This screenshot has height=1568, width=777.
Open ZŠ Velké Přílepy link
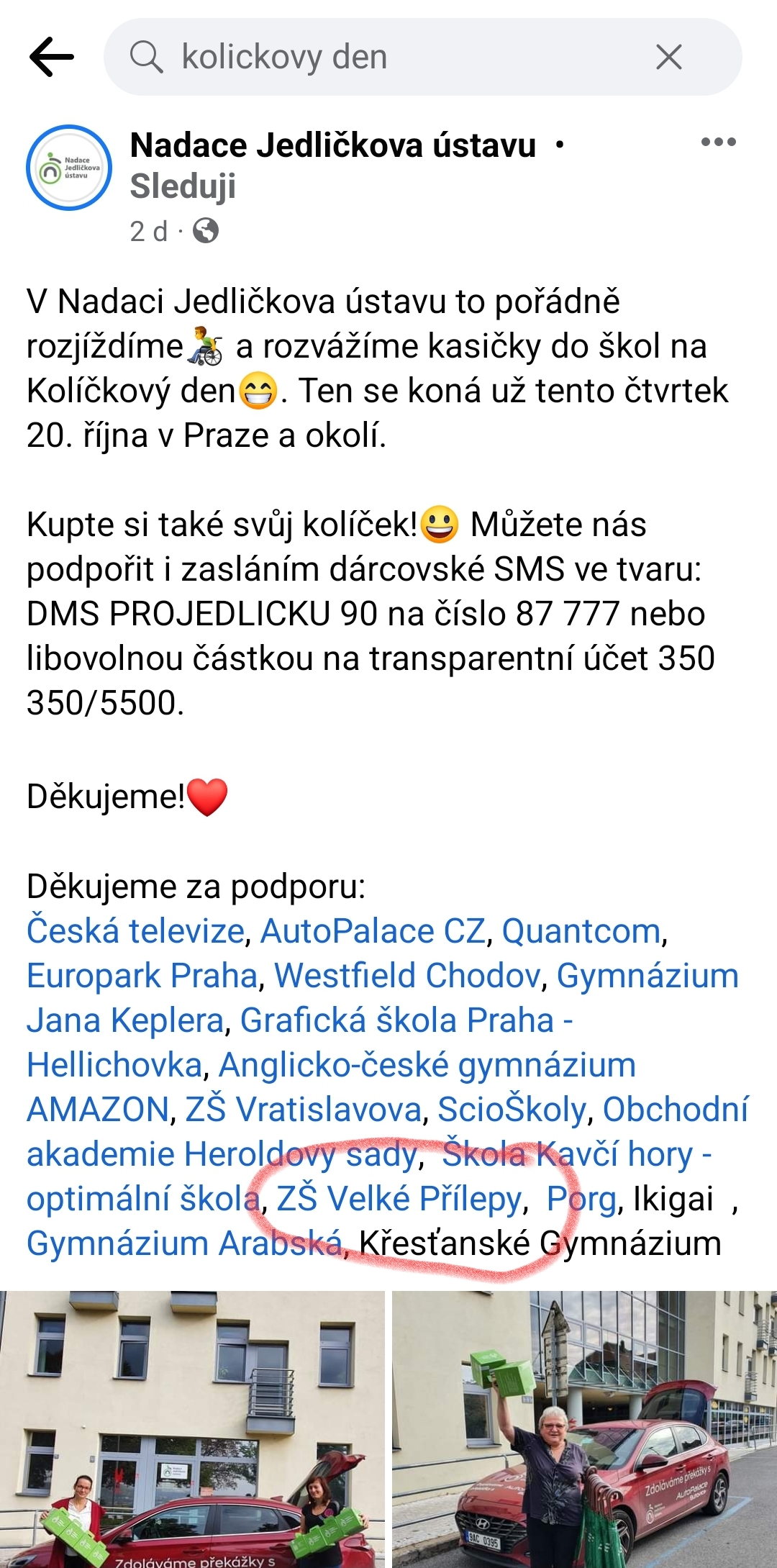[x=399, y=1199]
